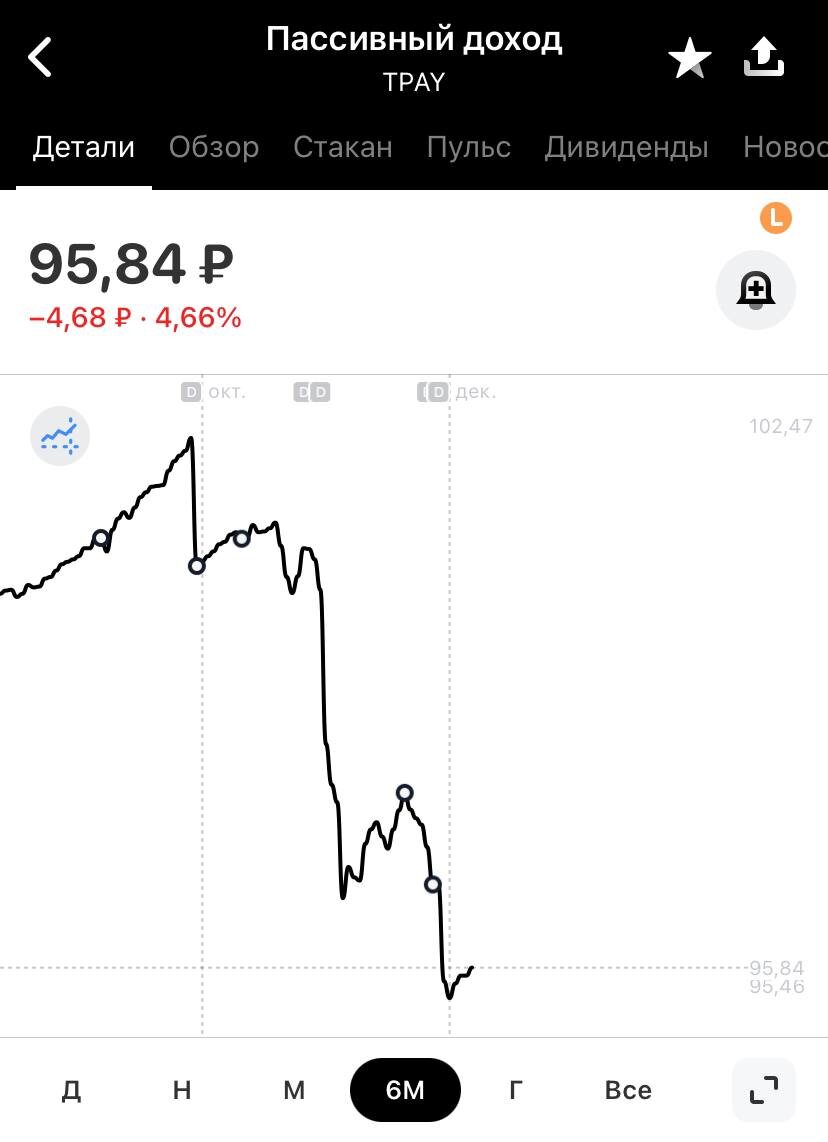This screenshot has width=828, height=1142.
Task: Switch to the Обзор tab
Action: click(214, 148)
